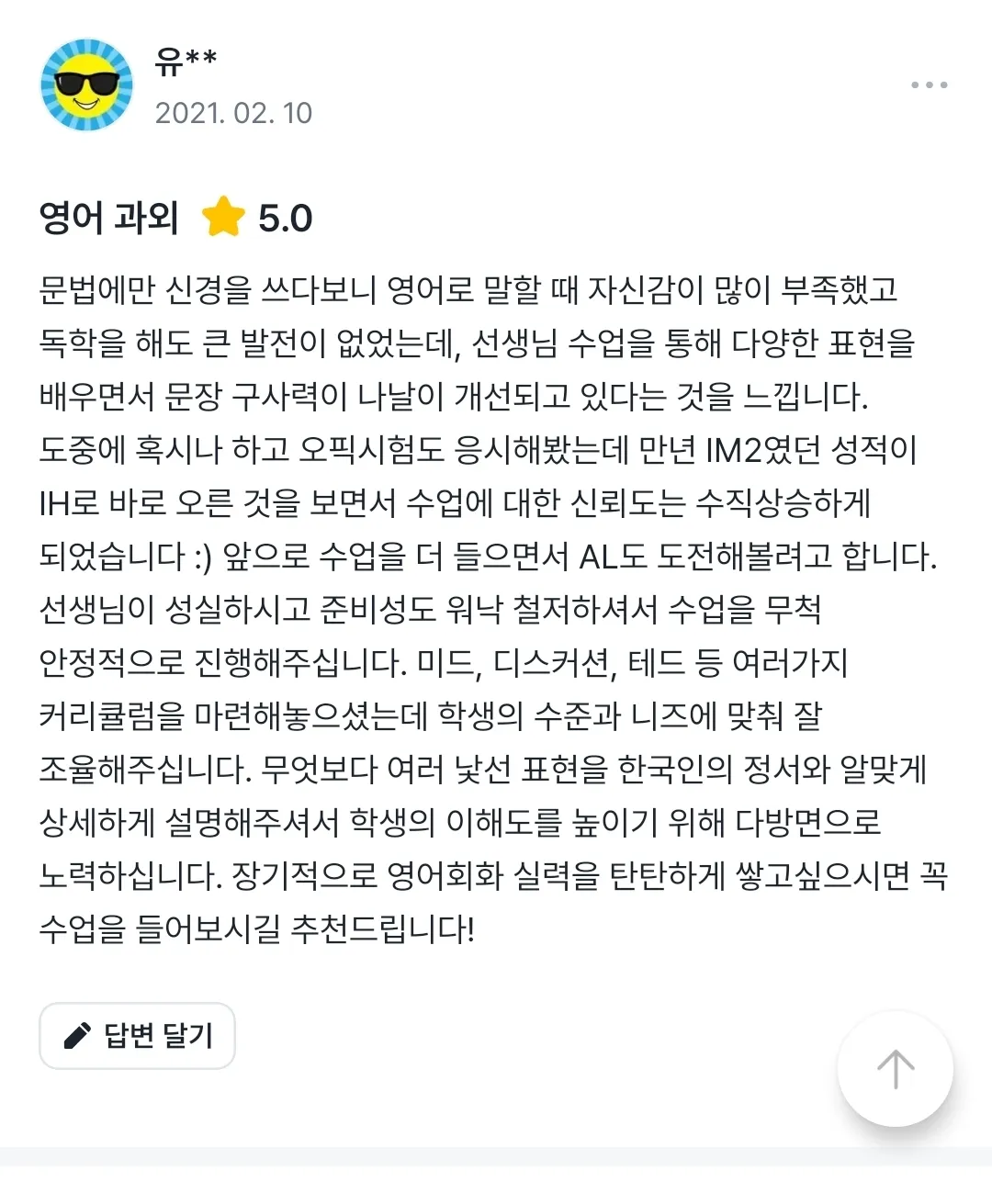The height and width of the screenshot is (1204, 992).
Task: Click the review date 2021. 02. 10
Action: coord(234,115)
